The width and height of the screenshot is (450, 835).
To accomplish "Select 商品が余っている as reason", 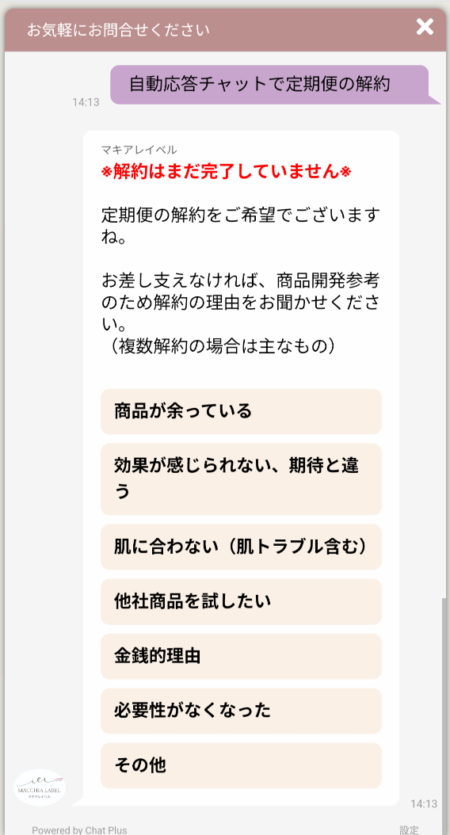I will (x=241, y=412).
